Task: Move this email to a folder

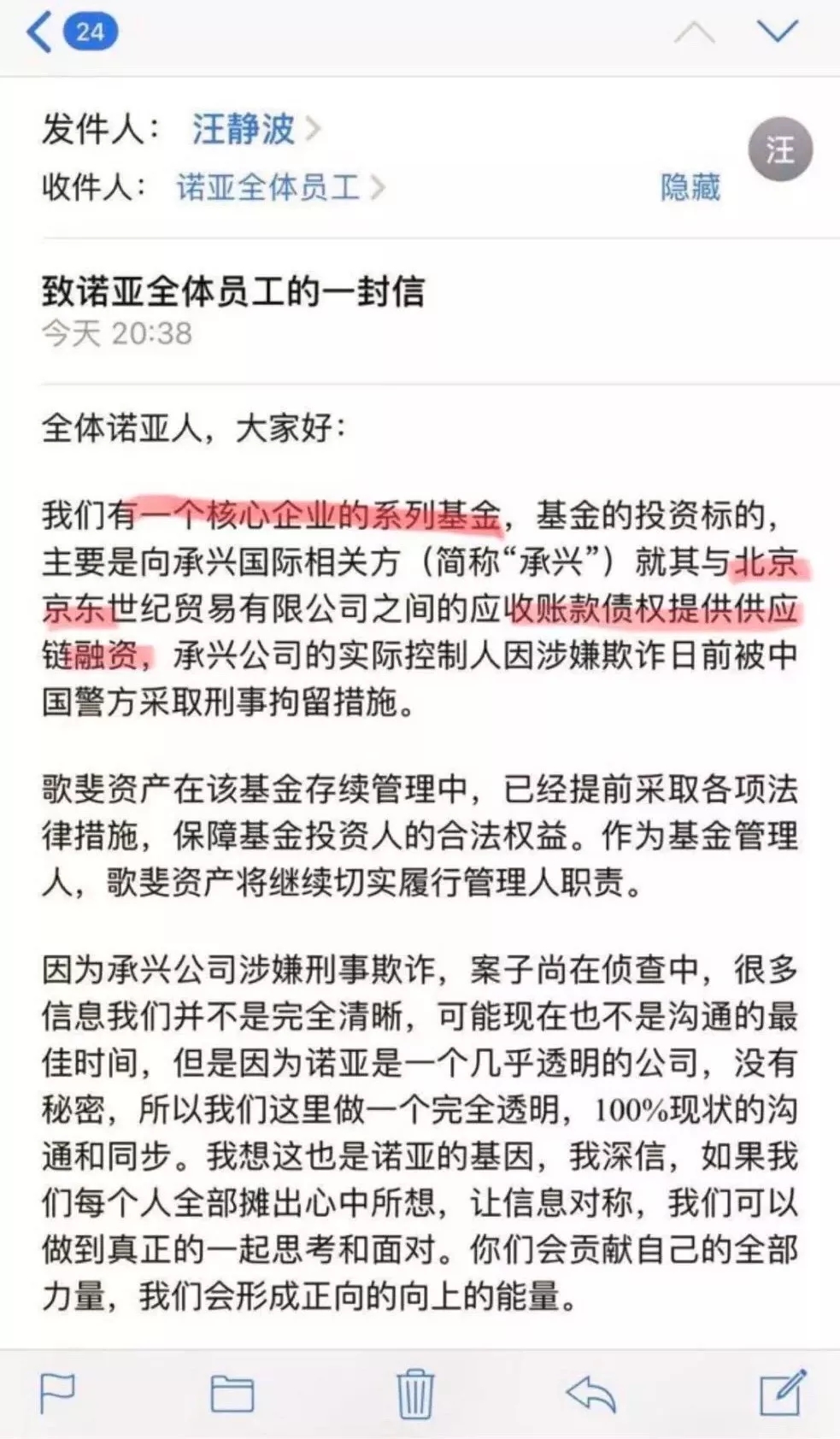Action: pos(232,1394)
